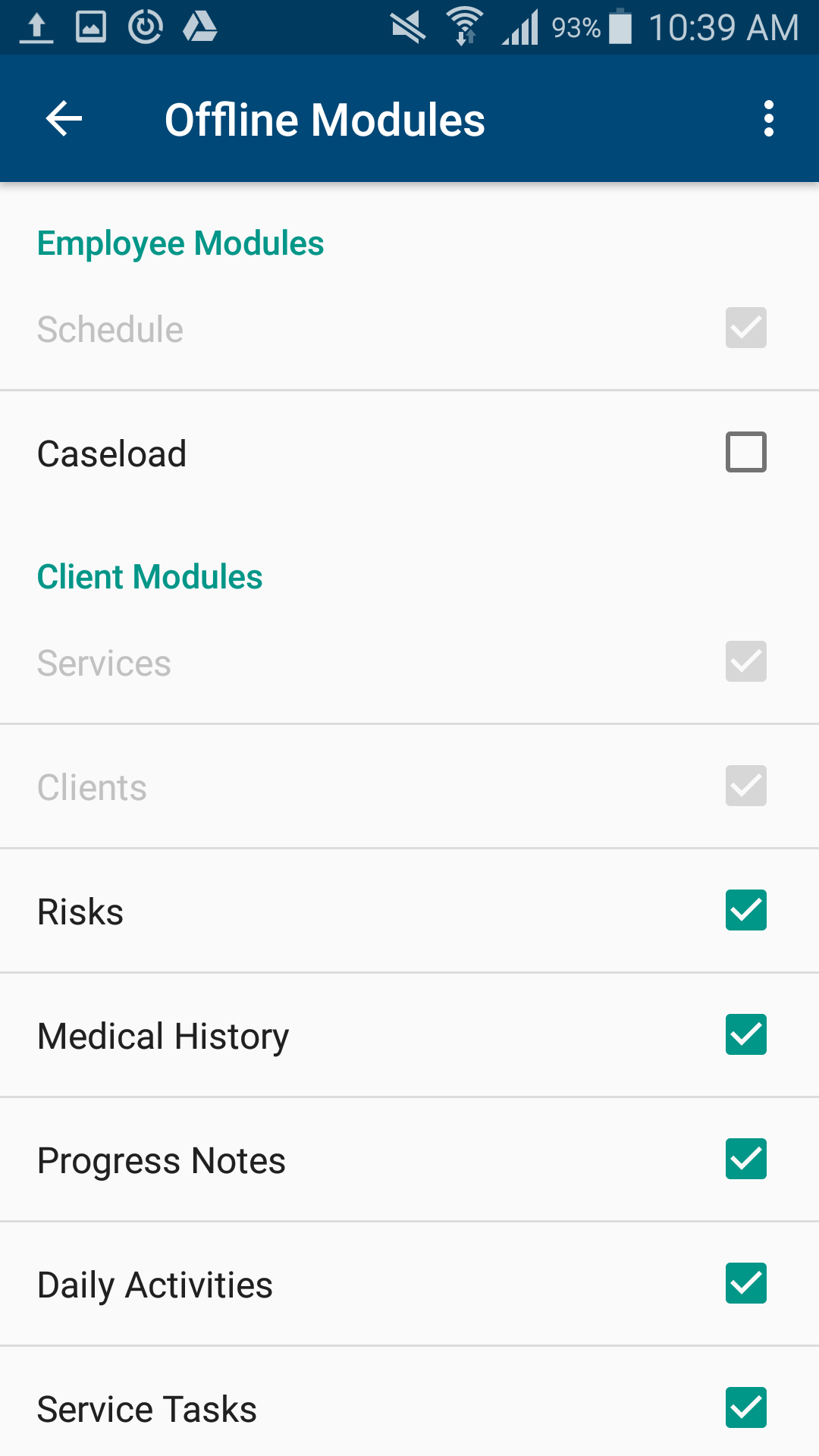Uncheck the Medical History module
The width and height of the screenshot is (819, 1456).
pos(745,1035)
